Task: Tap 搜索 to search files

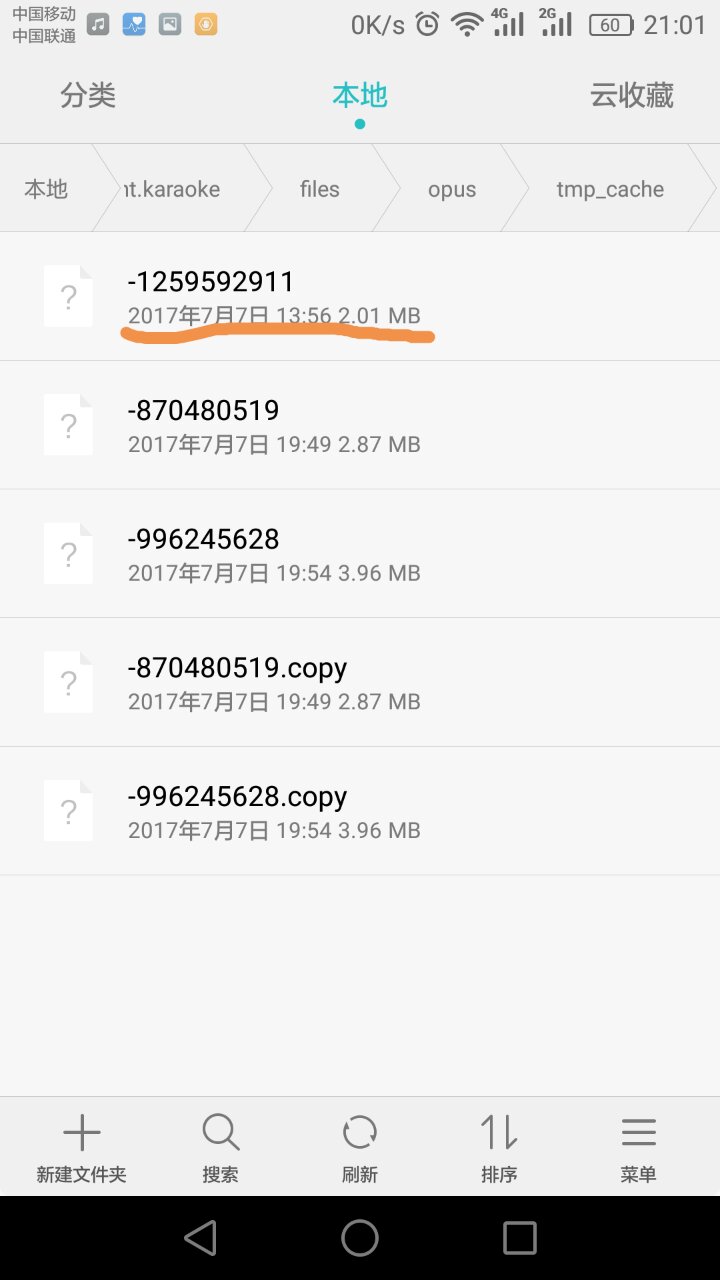Action: click(220, 1148)
